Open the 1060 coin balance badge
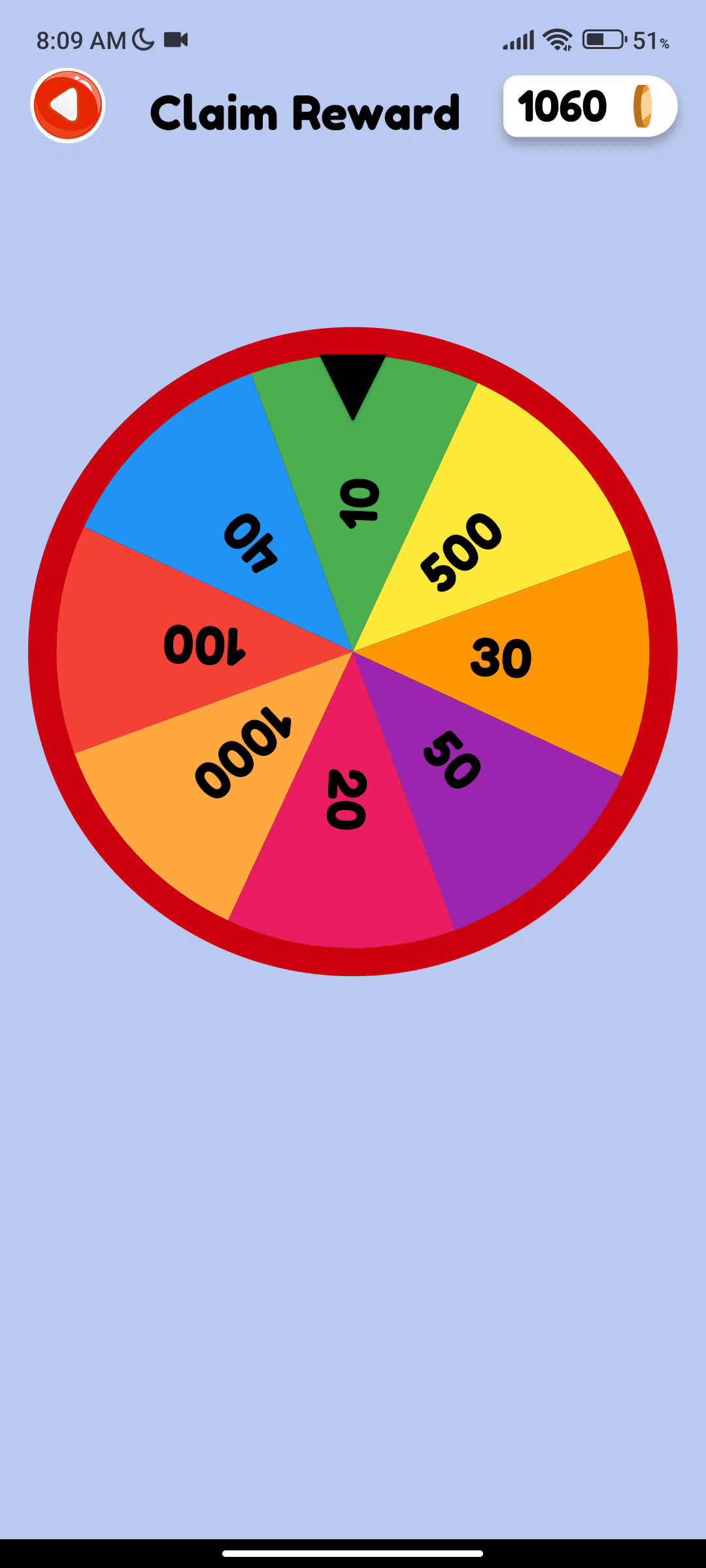706x1568 pixels. pos(590,106)
